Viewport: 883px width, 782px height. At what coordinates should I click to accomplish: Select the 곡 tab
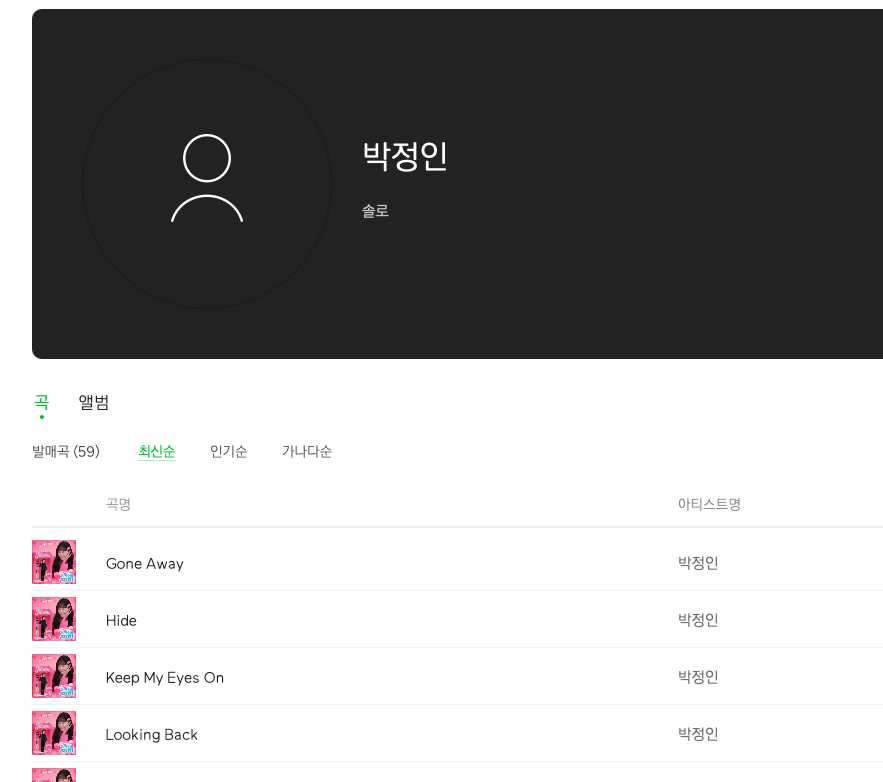tap(41, 403)
